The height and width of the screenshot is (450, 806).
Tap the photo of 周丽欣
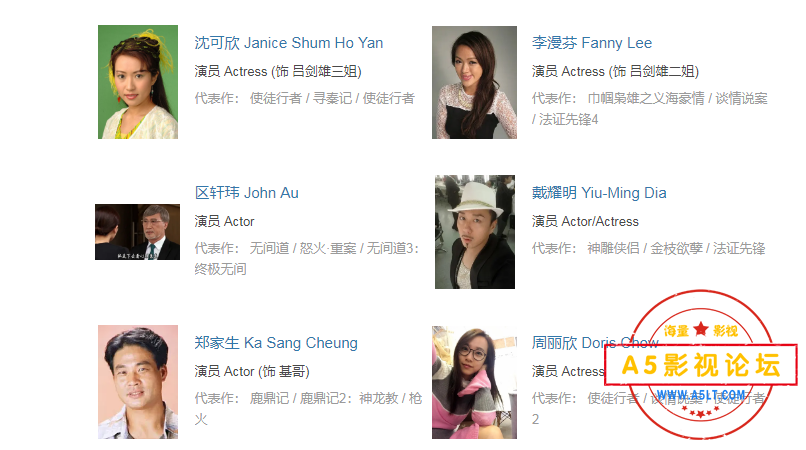point(474,382)
